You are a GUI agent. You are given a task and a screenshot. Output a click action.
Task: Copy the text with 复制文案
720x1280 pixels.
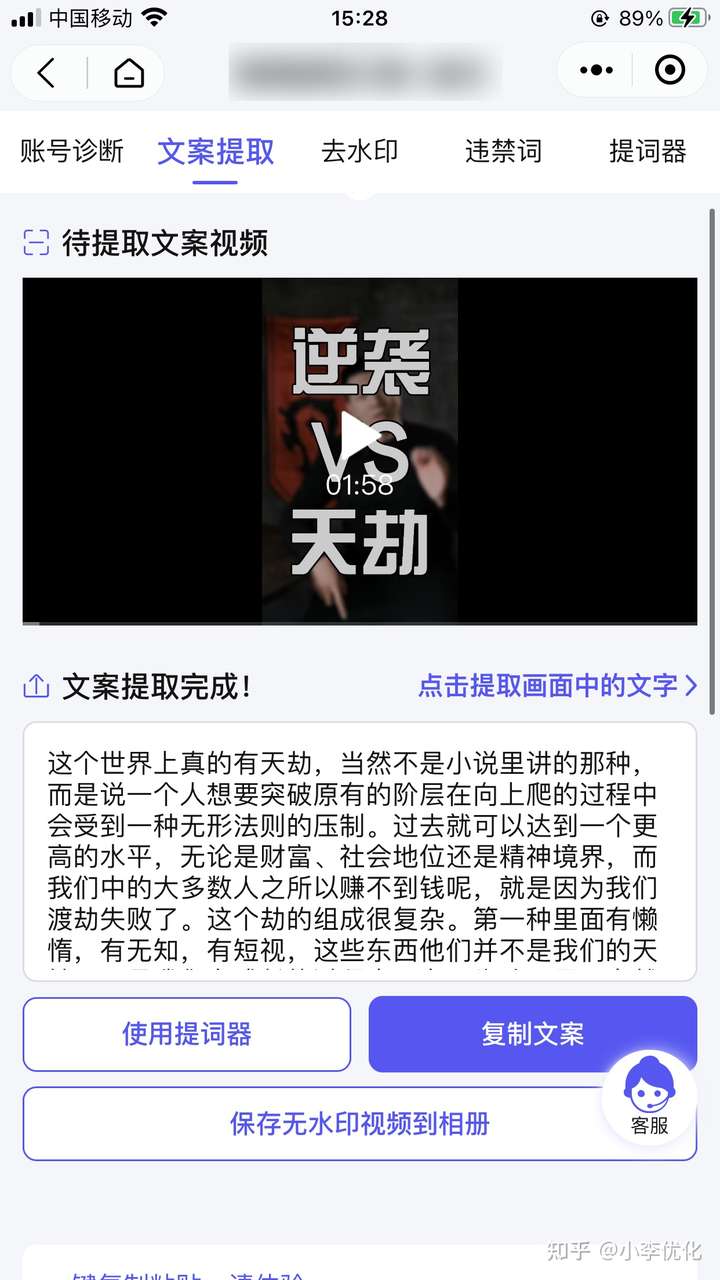pos(532,1034)
